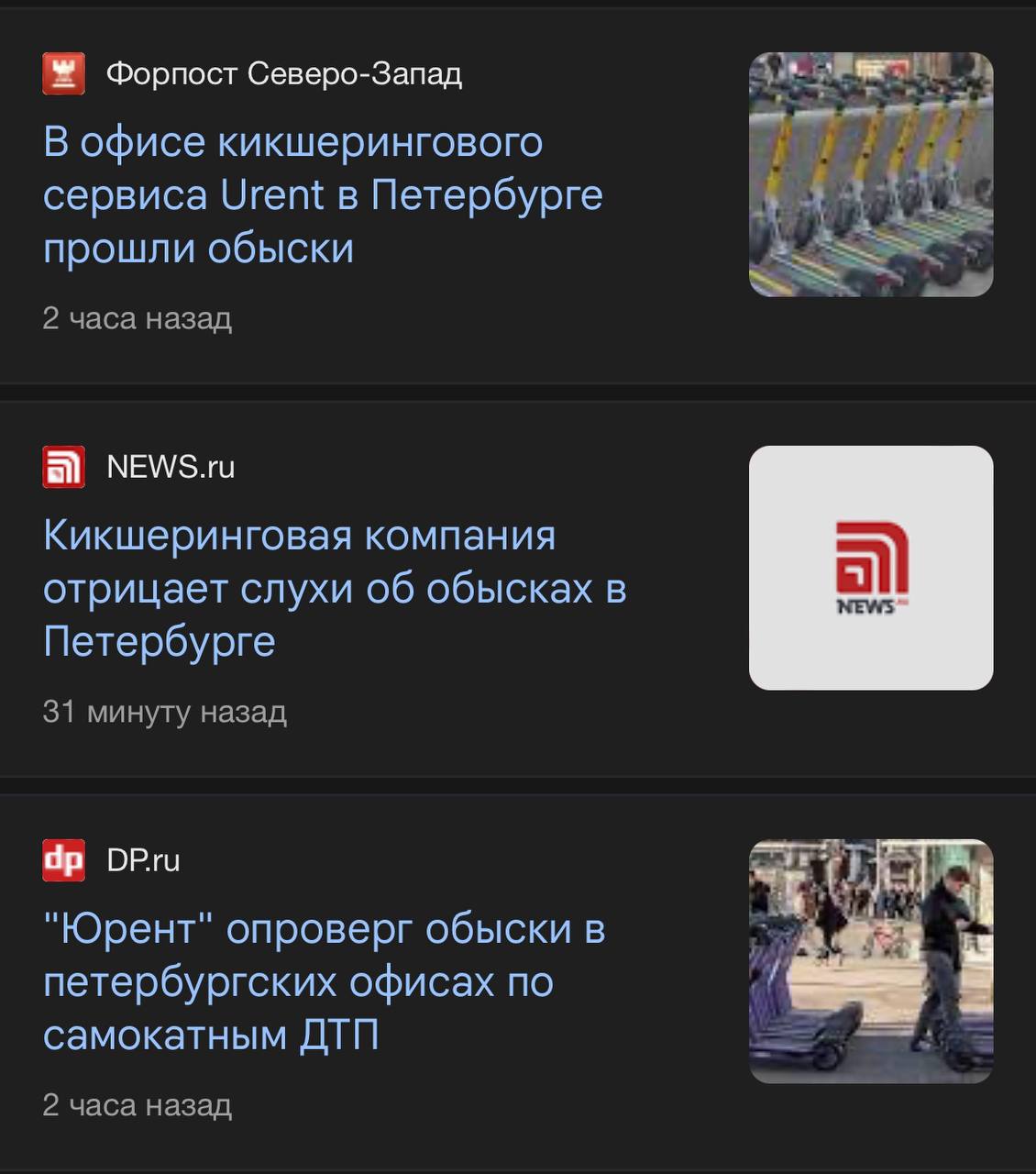This screenshot has height=1174, width=1036.
Task: Open the DP.ru article about Юрент
Action: 324,981
